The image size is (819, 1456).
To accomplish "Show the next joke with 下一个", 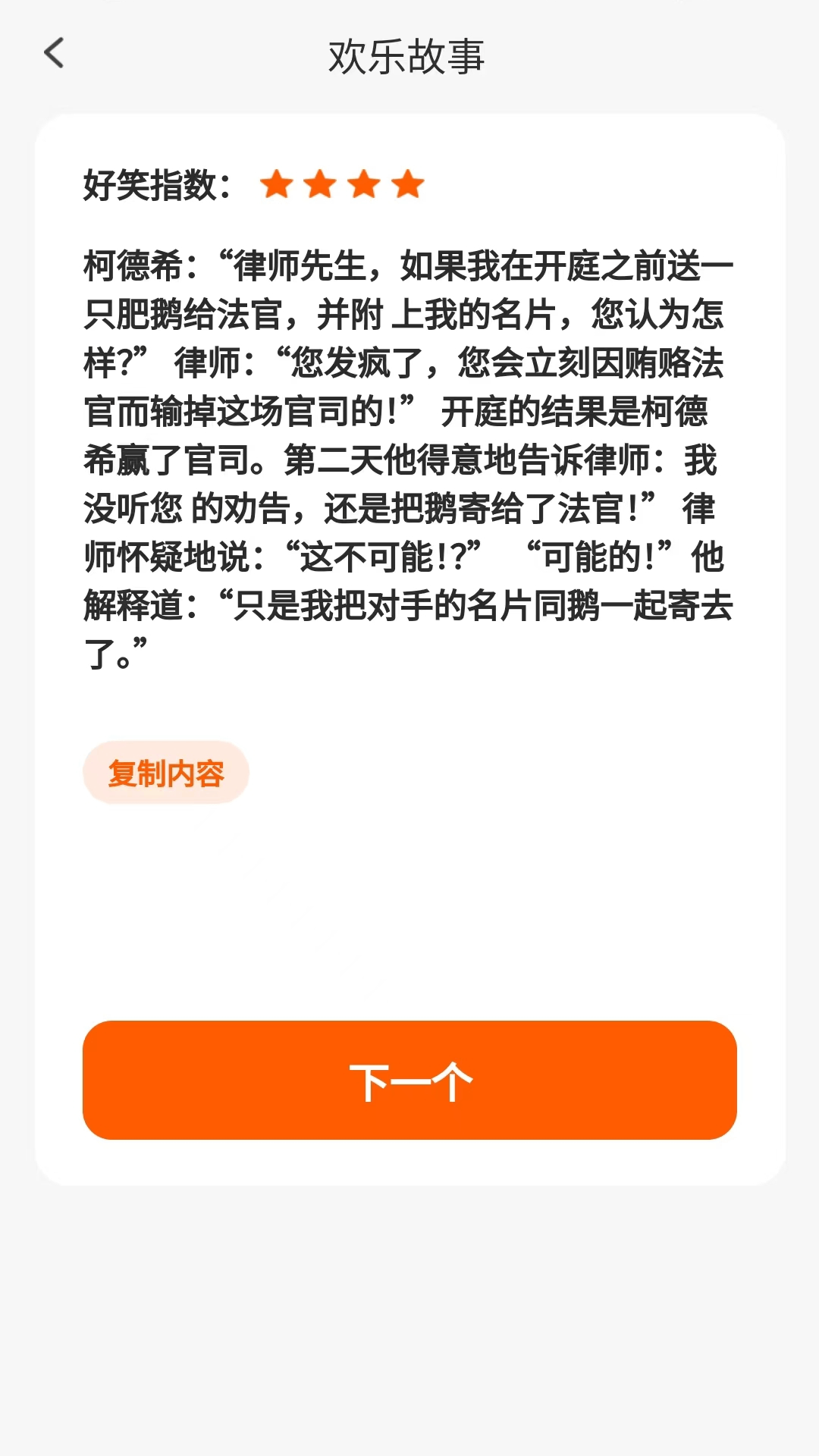I will [x=409, y=1080].
